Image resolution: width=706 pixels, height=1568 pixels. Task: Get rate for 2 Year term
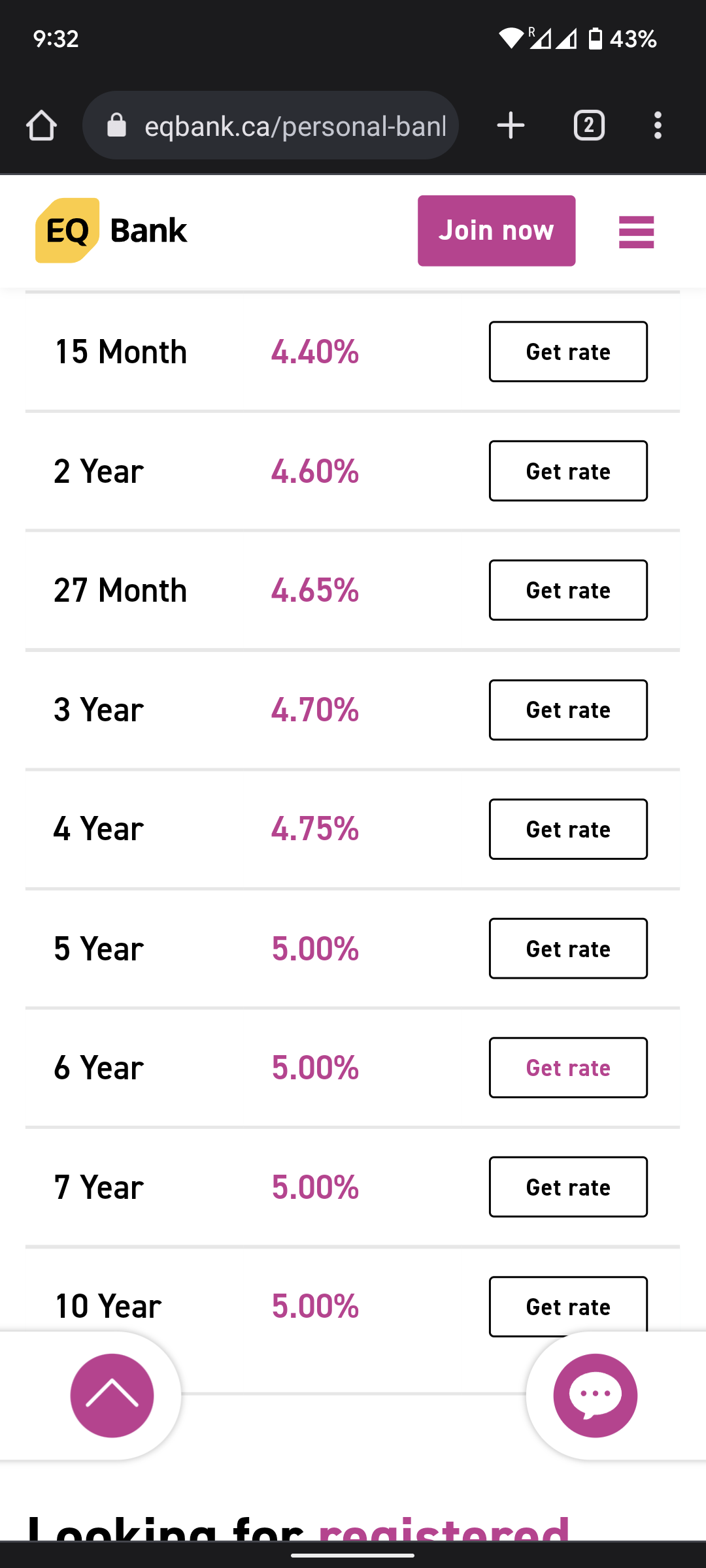pos(568,471)
